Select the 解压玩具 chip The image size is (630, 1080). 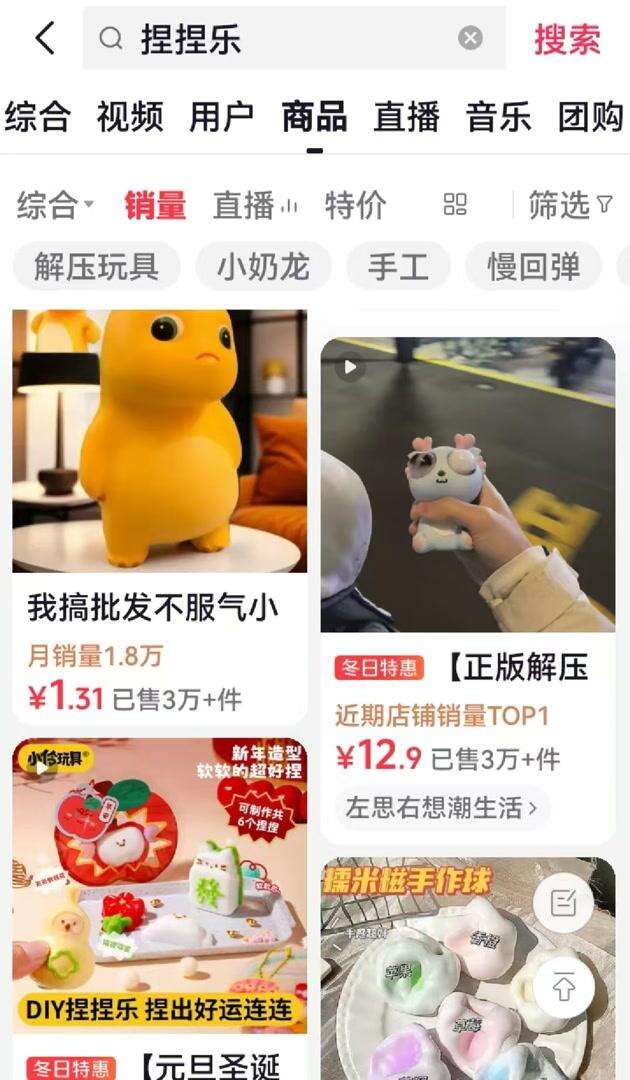tap(96, 267)
